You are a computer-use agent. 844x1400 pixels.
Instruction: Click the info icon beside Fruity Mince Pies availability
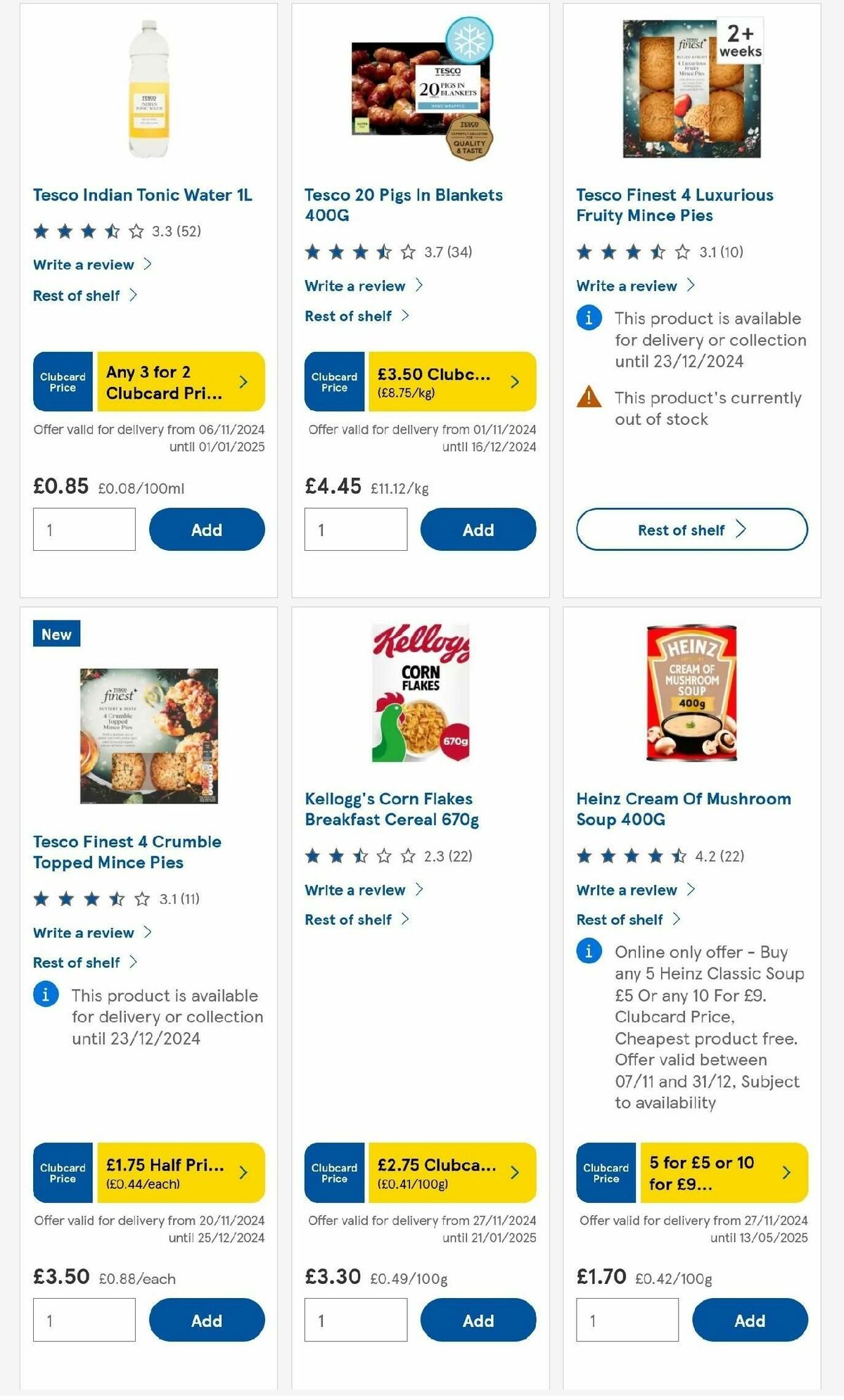coord(587,319)
